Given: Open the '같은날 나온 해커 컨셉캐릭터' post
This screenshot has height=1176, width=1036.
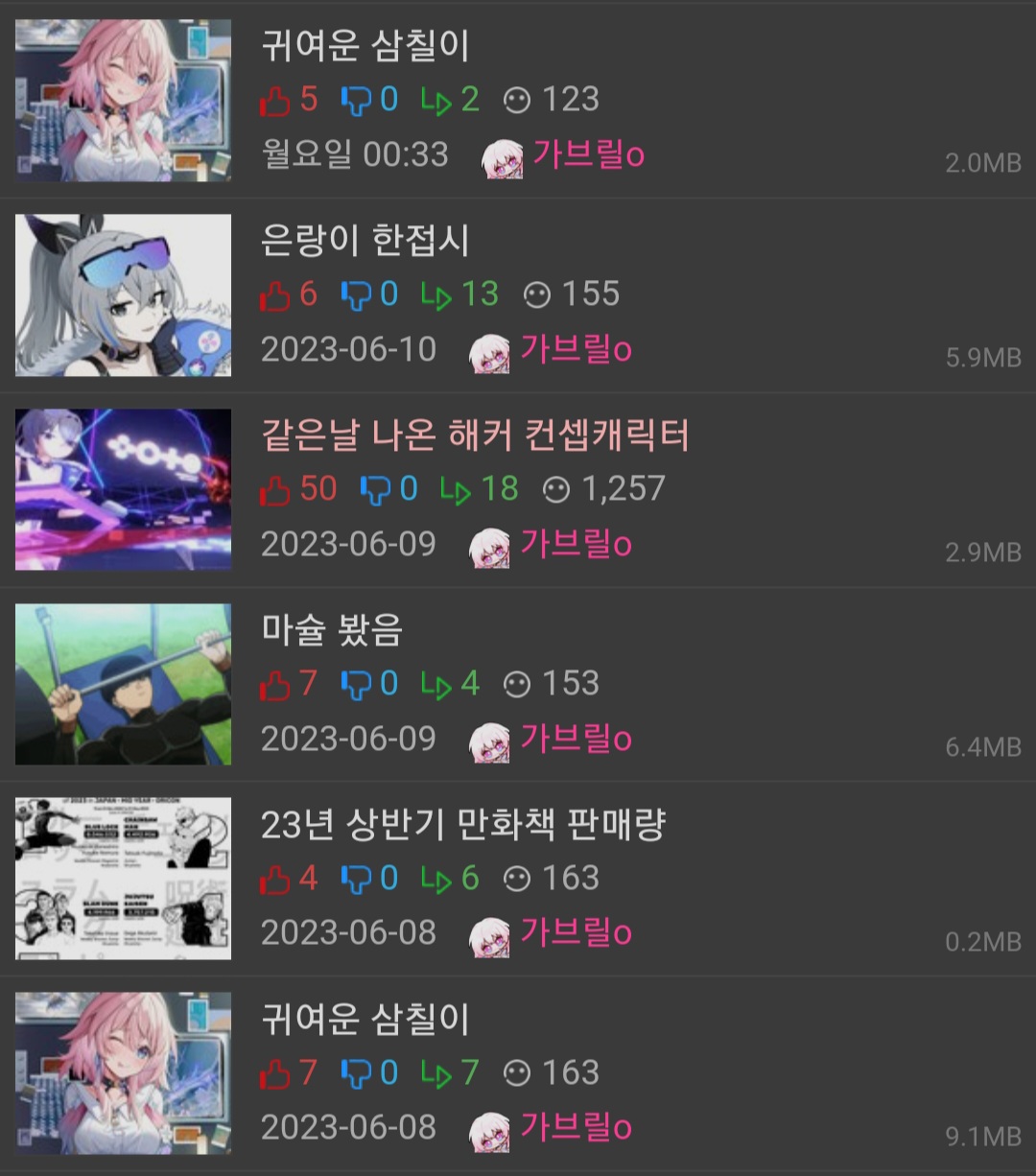Looking at the screenshot, I should coord(475,435).
